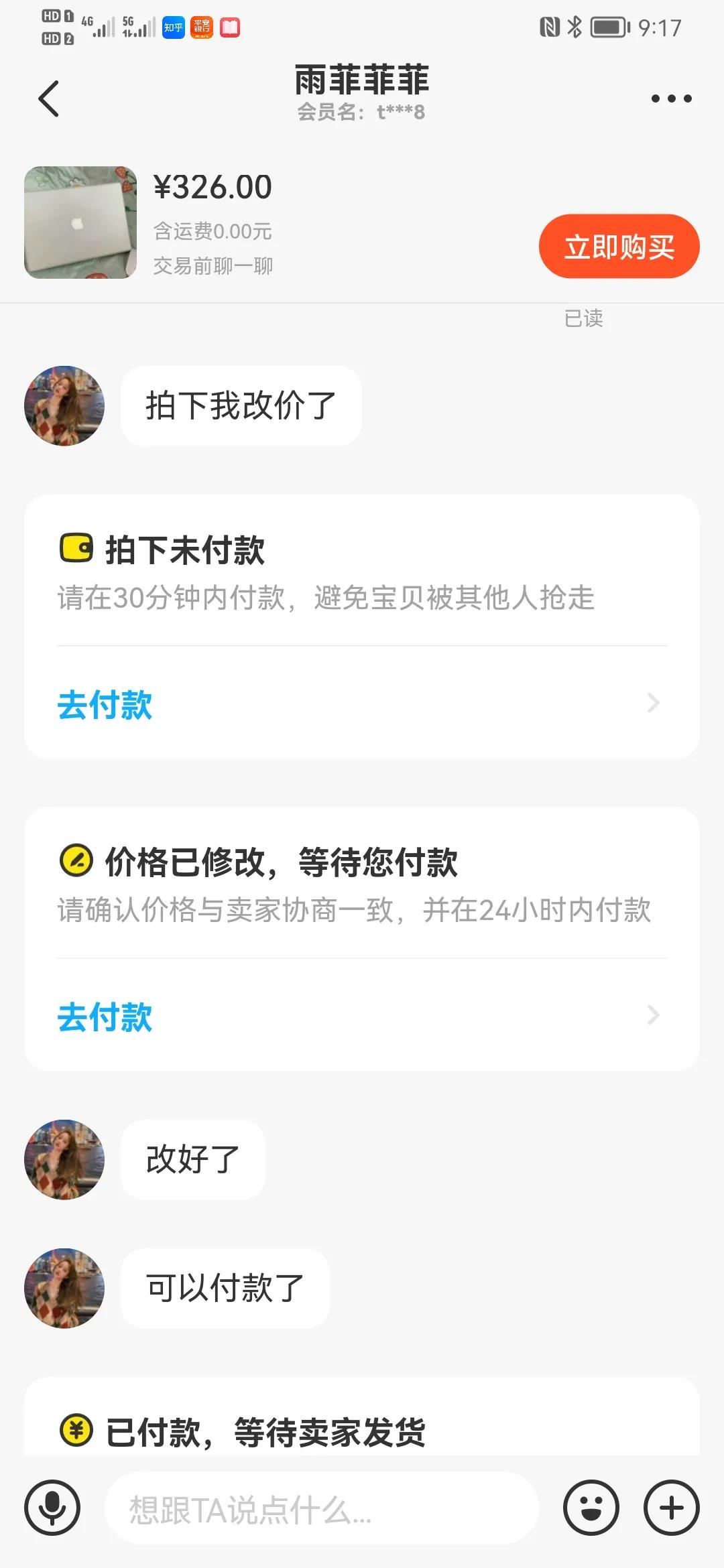Tap seller avatar beside 拍下我改价了 message
This screenshot has height=1568, width=724.
pos(63,405)
